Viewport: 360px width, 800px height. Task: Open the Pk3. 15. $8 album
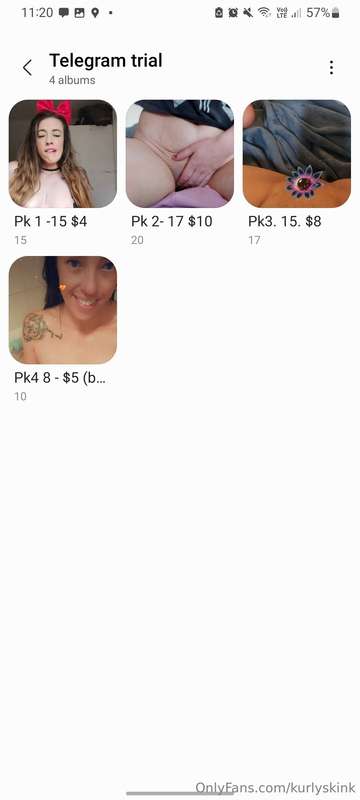tap(297, 154)
